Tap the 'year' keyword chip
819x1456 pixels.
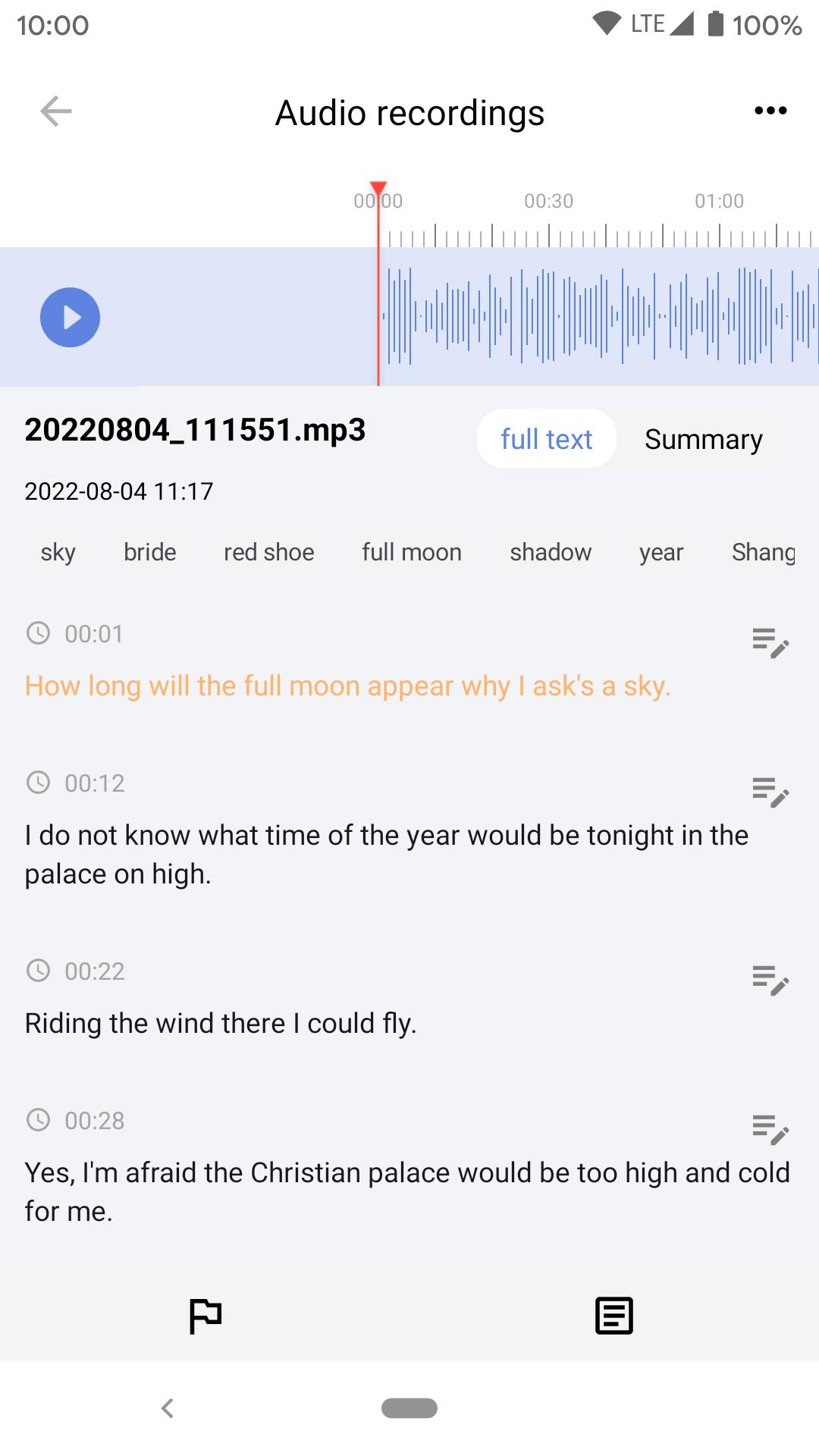point(661,552)
